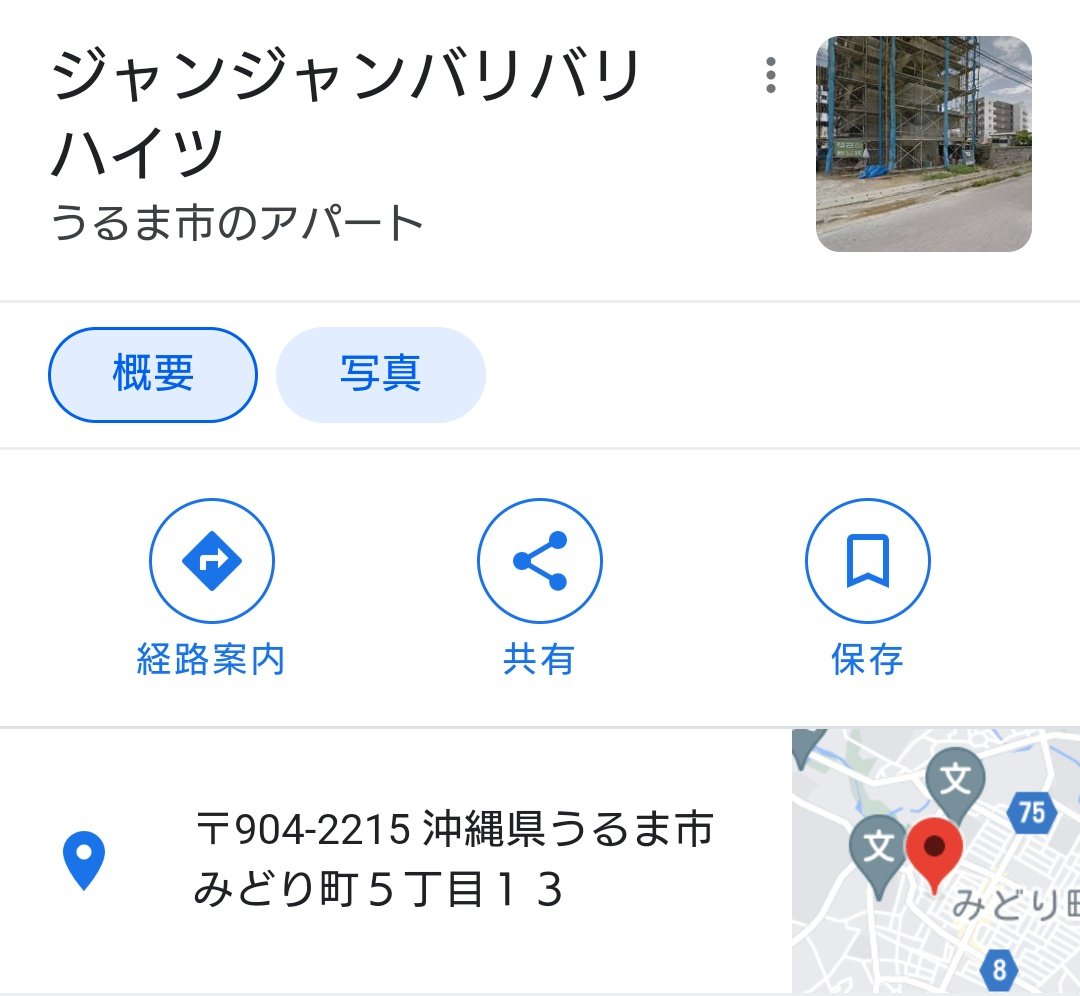This screenshot has height=996, width=1080.
Task: Open the mini map preview
Action: 935,861
